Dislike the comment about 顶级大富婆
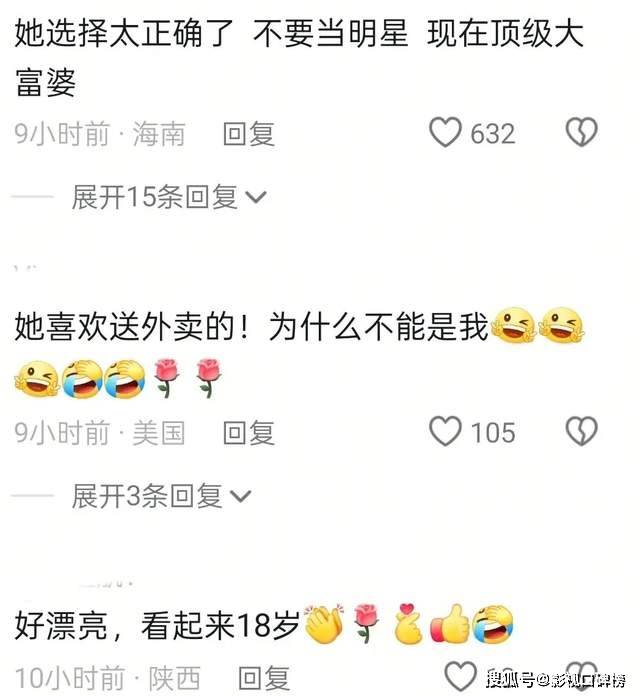640x697 pixels. tap(581, 133)
